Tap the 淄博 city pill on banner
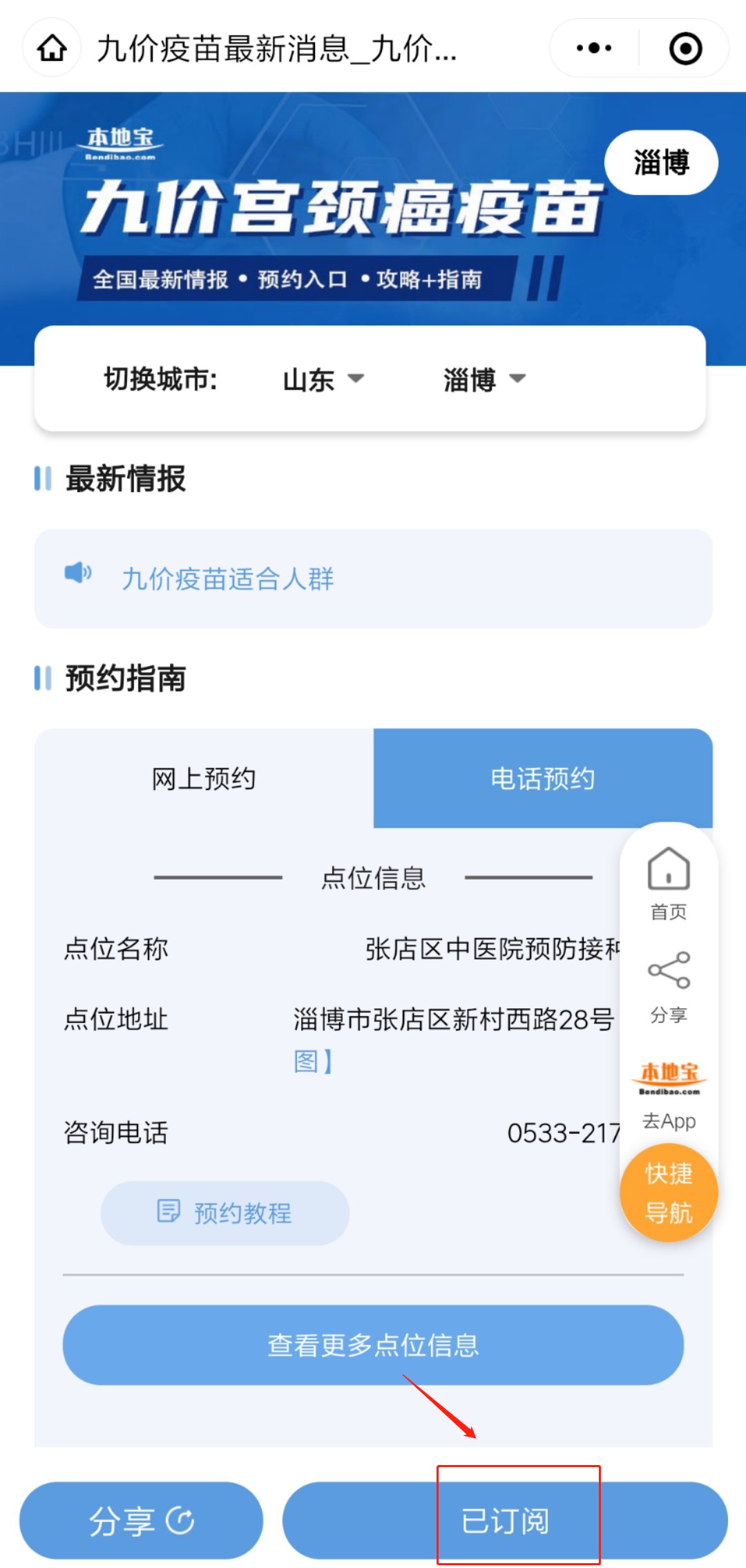The width and height of the screenshot is (746, 1568). [661, 163]
